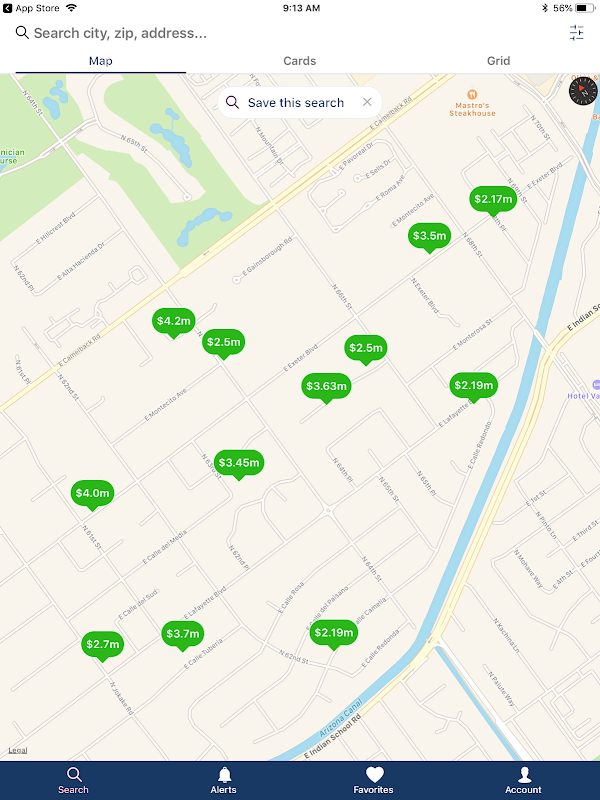
Task: Switch to the Grid view
Action: tap(498, 61)
